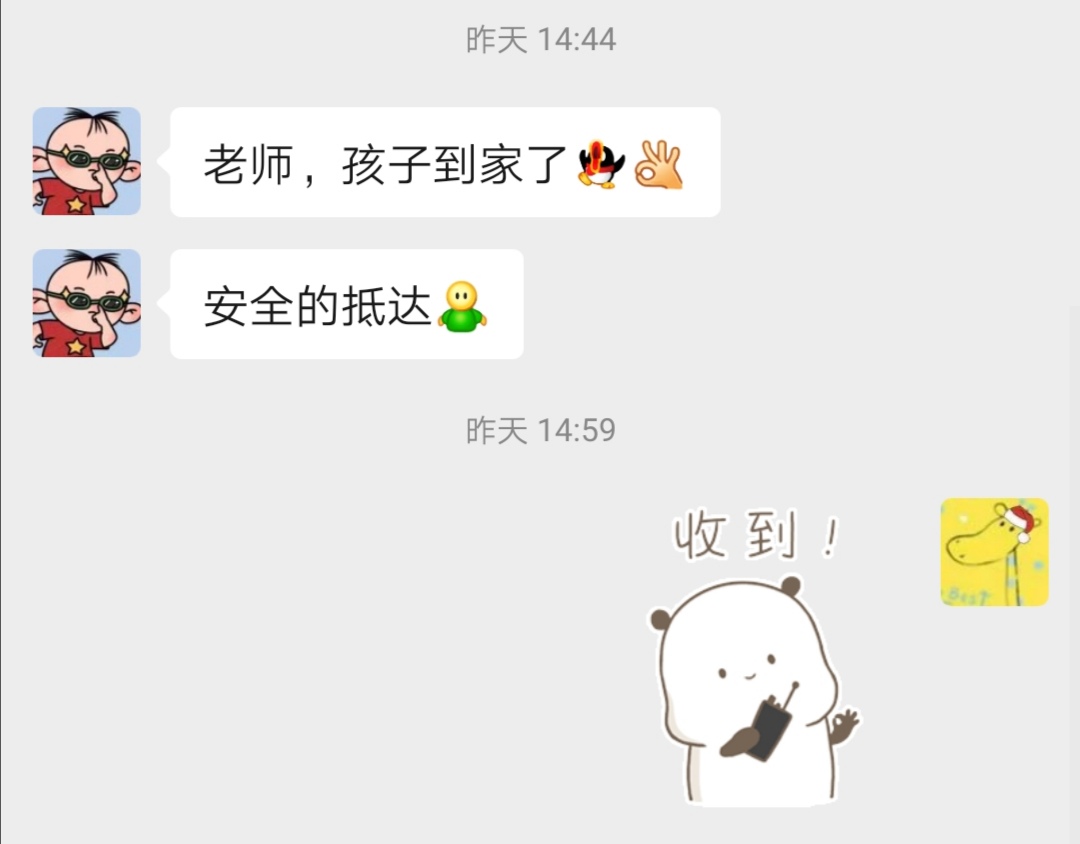Open sender's avatar beside 老师，孩子到家了 message

coord(87,161)
